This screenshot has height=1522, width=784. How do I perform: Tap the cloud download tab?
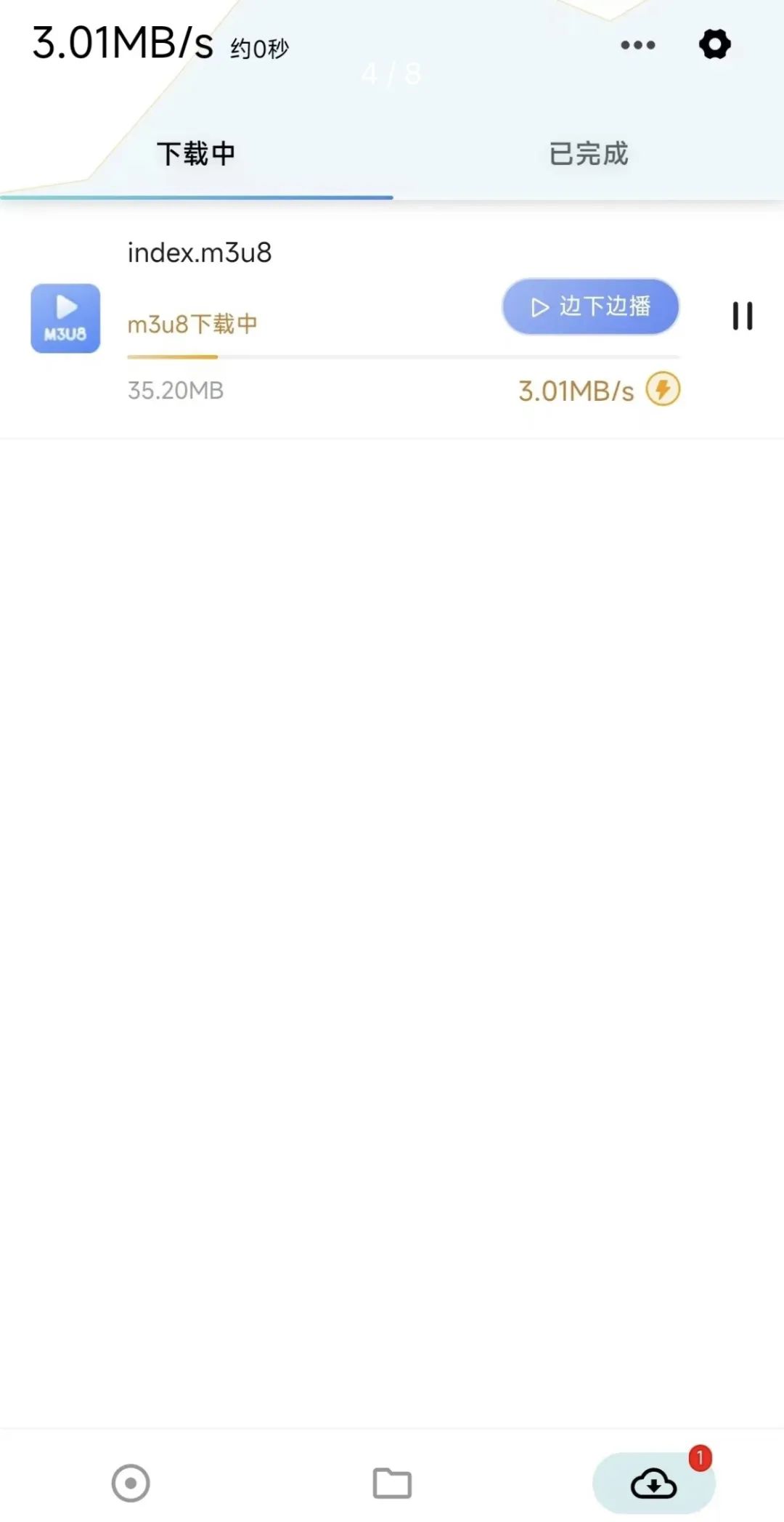(654, 1483)
